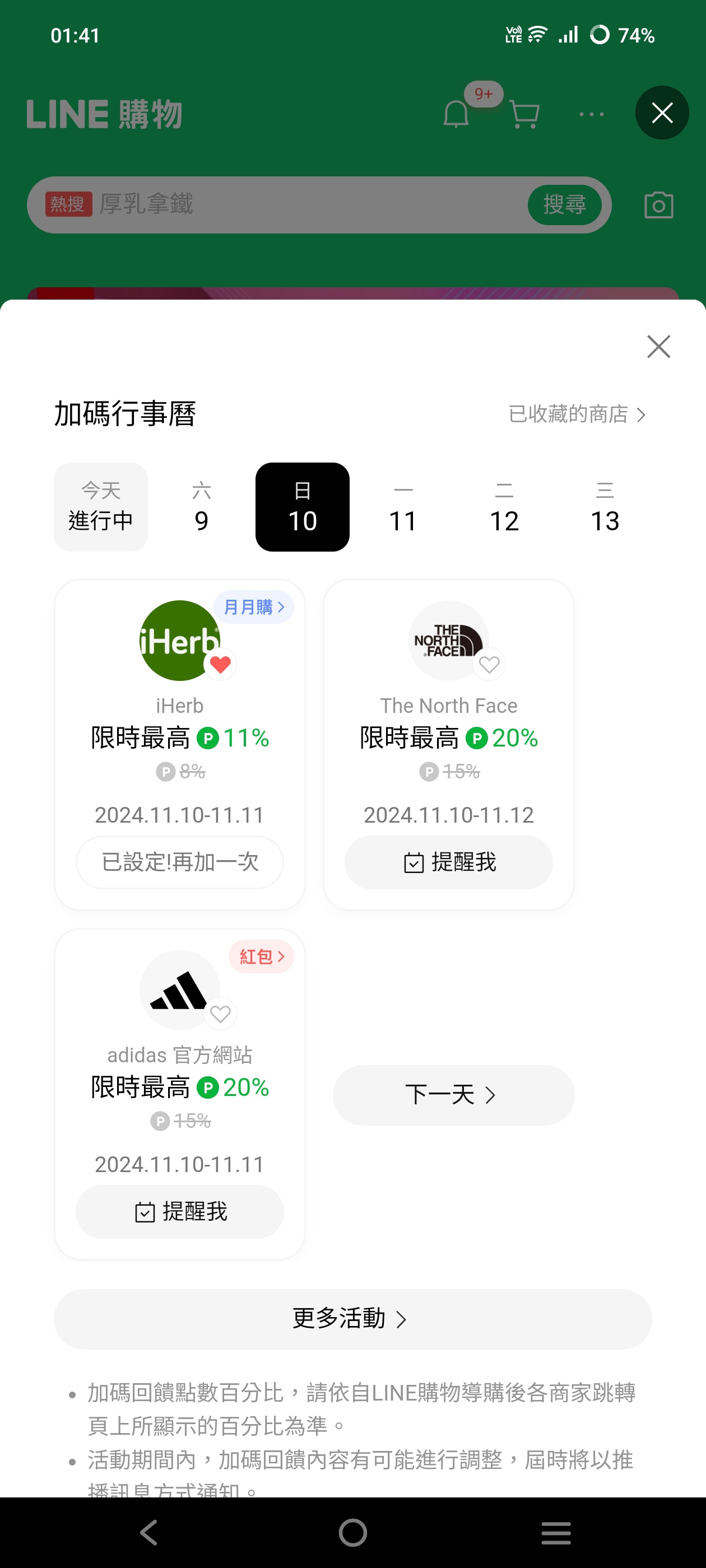Close the 加碼行事曆 bottom sheet

tap(658, 347)
